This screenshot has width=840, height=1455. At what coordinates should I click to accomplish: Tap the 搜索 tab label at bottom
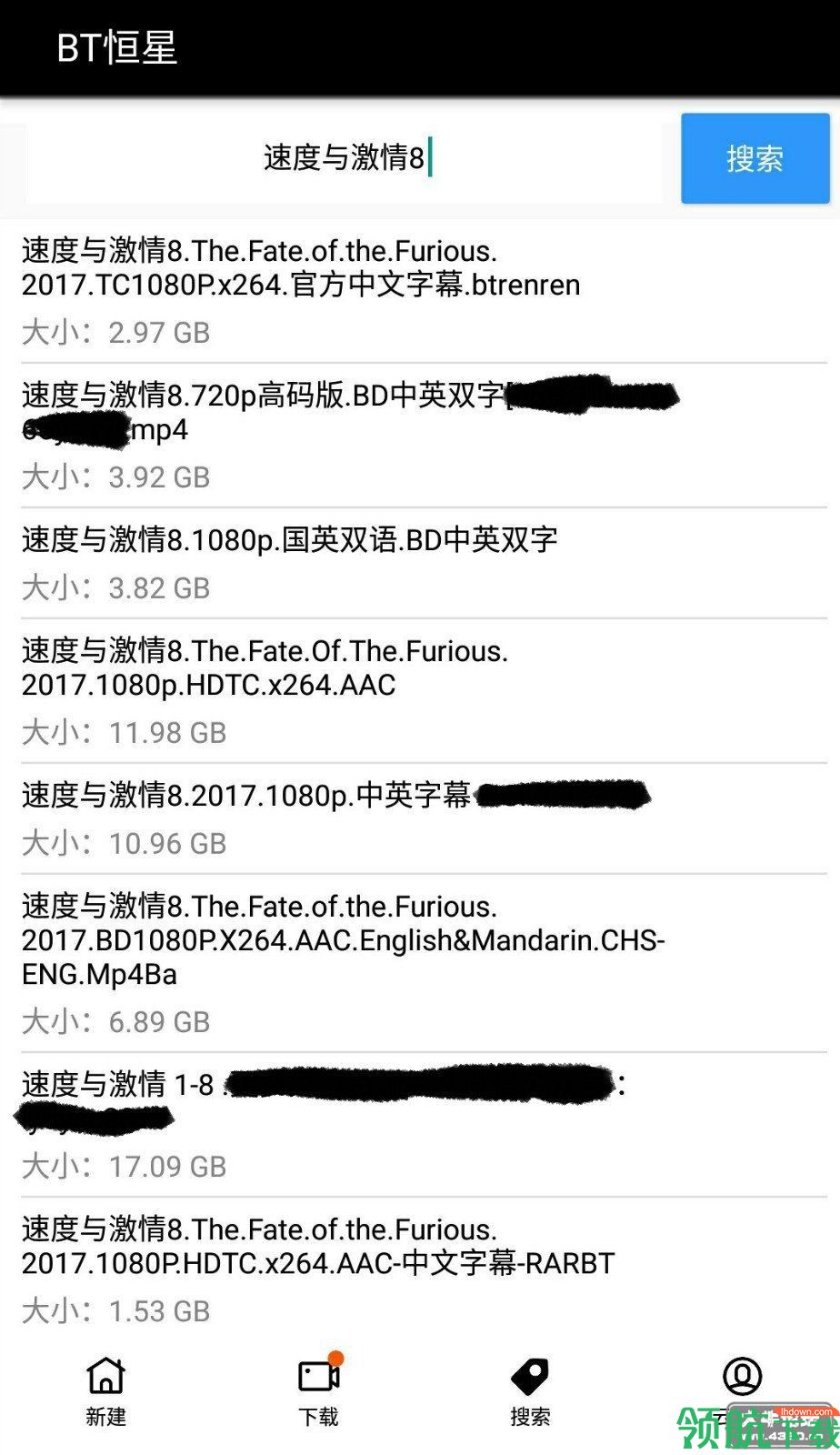(531, 1417)
